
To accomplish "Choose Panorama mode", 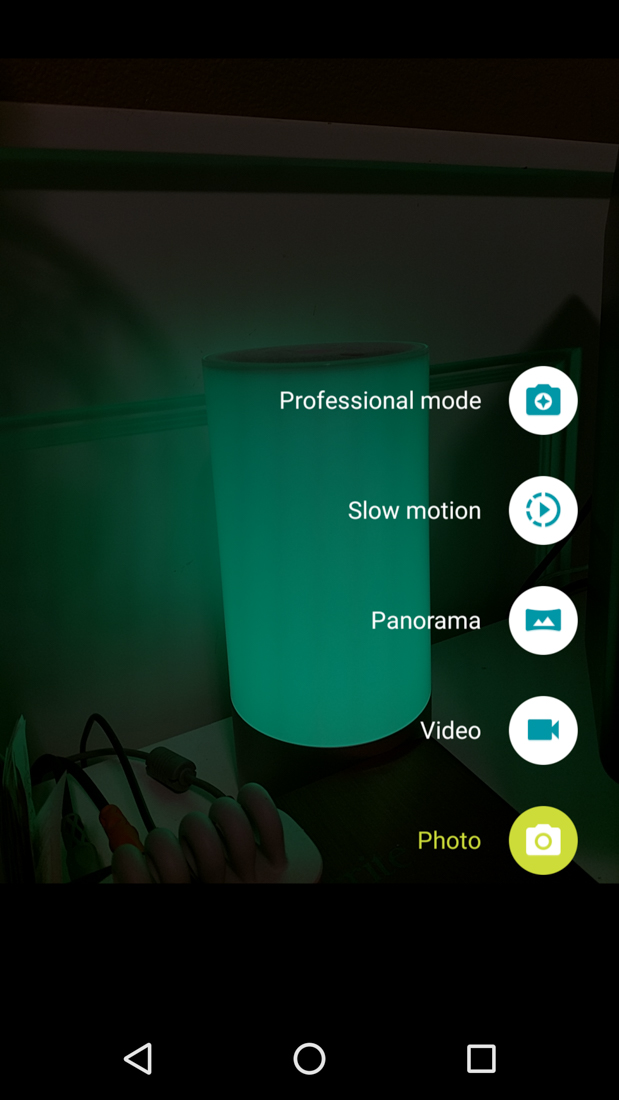I will pos(542,620).
